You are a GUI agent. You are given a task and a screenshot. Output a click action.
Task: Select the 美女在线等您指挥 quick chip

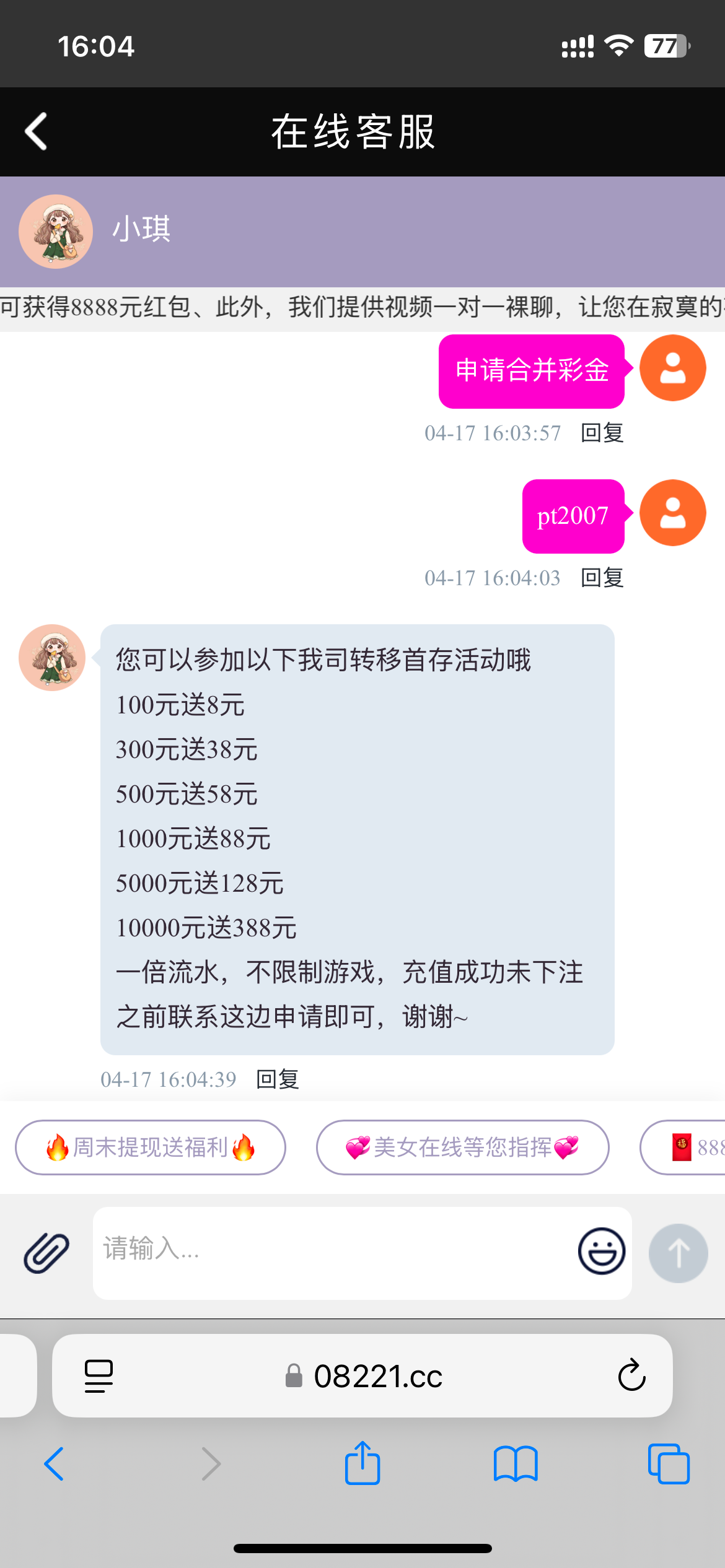tap(462, 1148)
